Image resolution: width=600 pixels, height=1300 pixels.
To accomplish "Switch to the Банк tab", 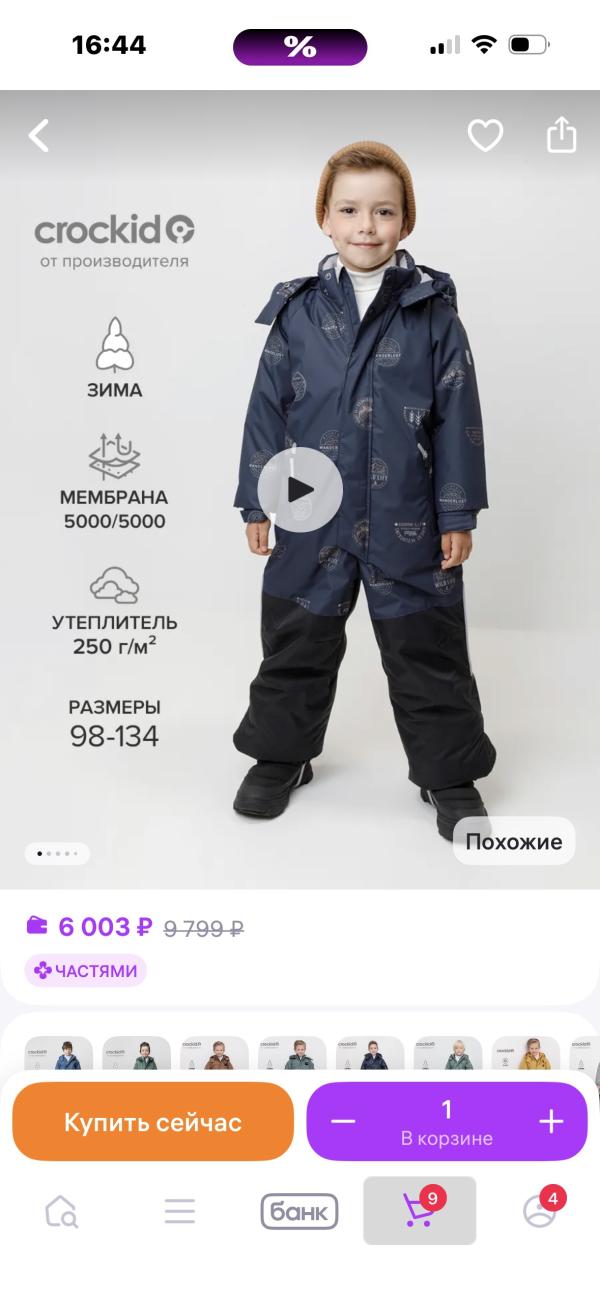I will coord(299,1212).
